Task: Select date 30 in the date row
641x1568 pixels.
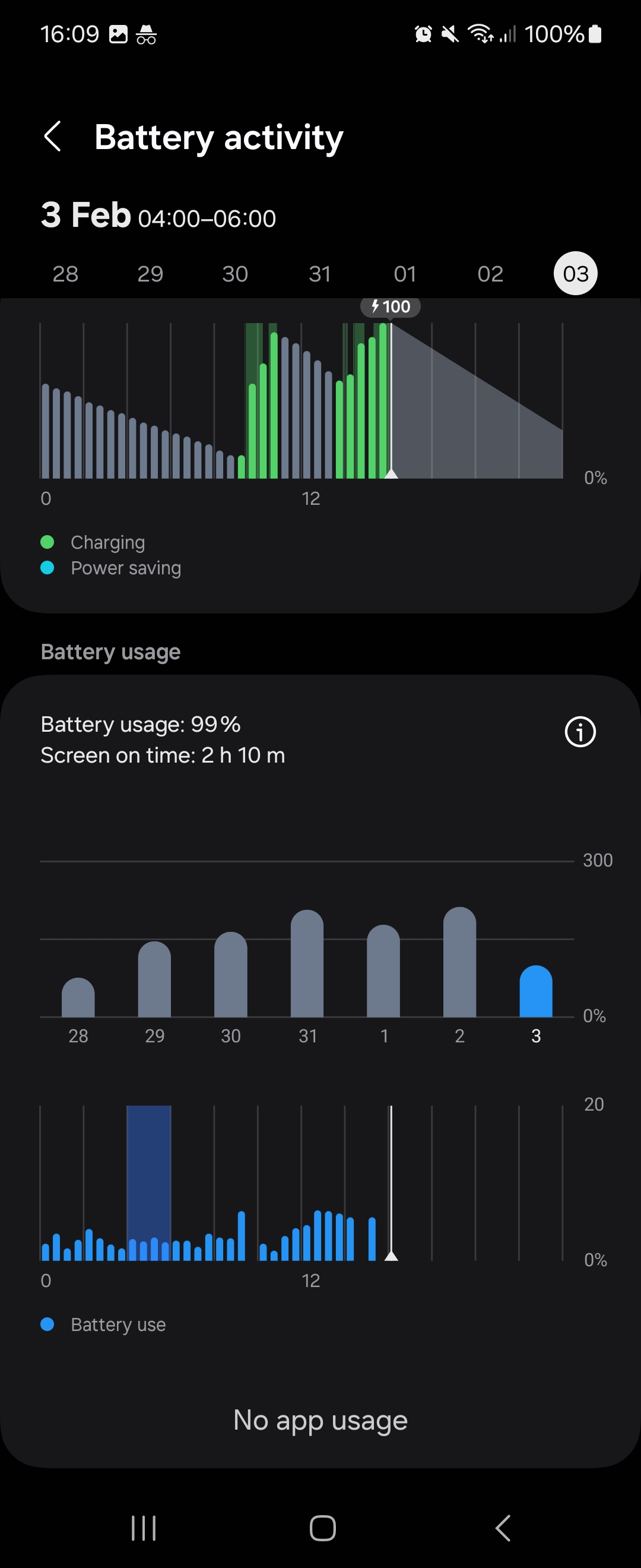Action: coord(235,273)
